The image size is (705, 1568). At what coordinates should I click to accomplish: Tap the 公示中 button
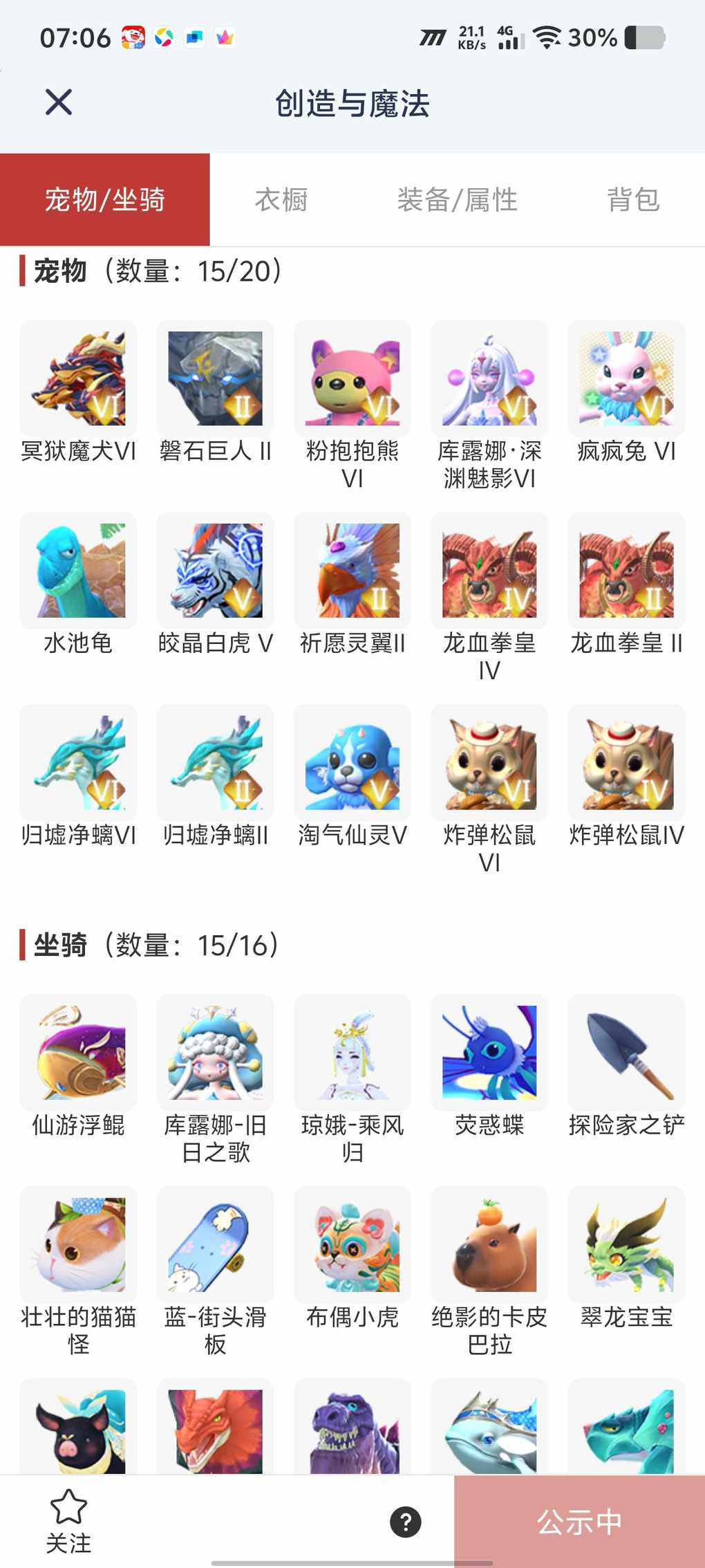(x=579, y=1522)
